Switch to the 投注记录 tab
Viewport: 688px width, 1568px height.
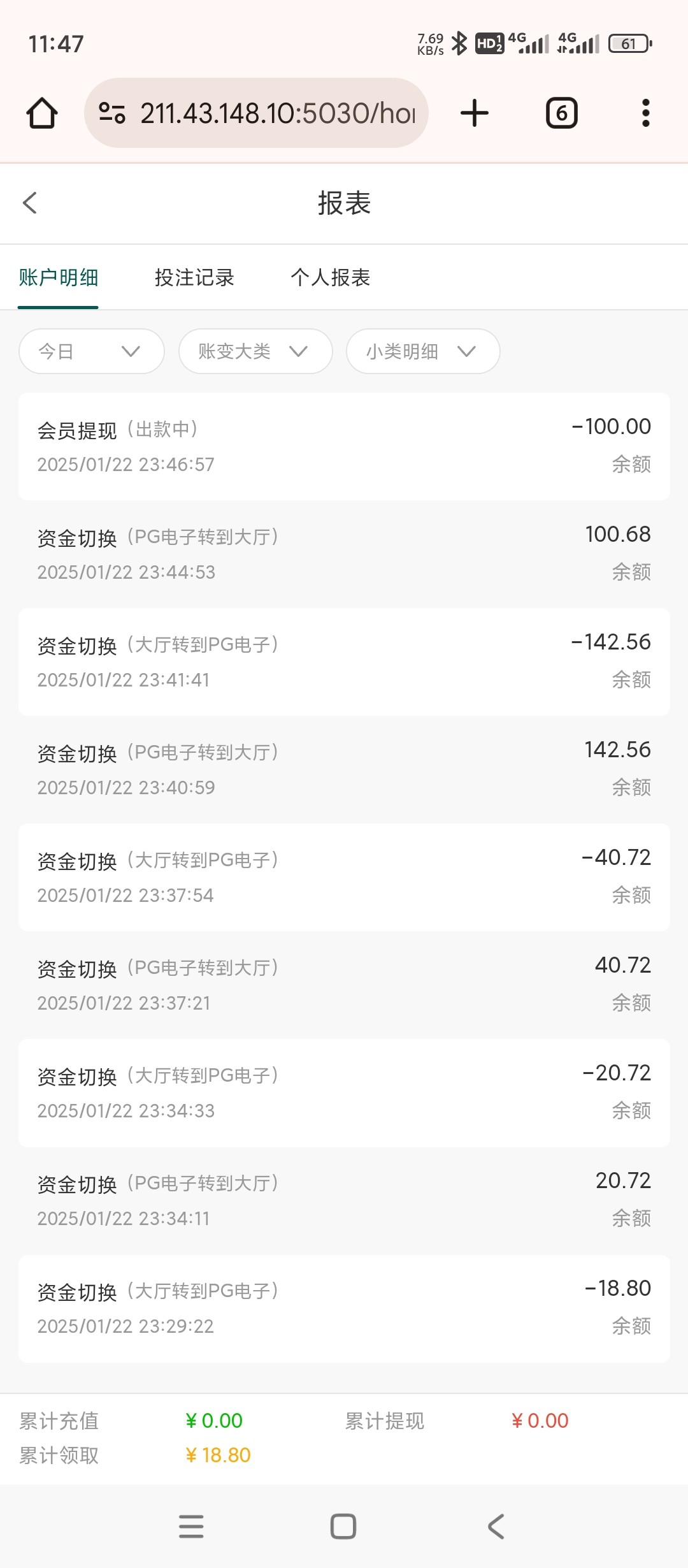[x=194, y=277]
